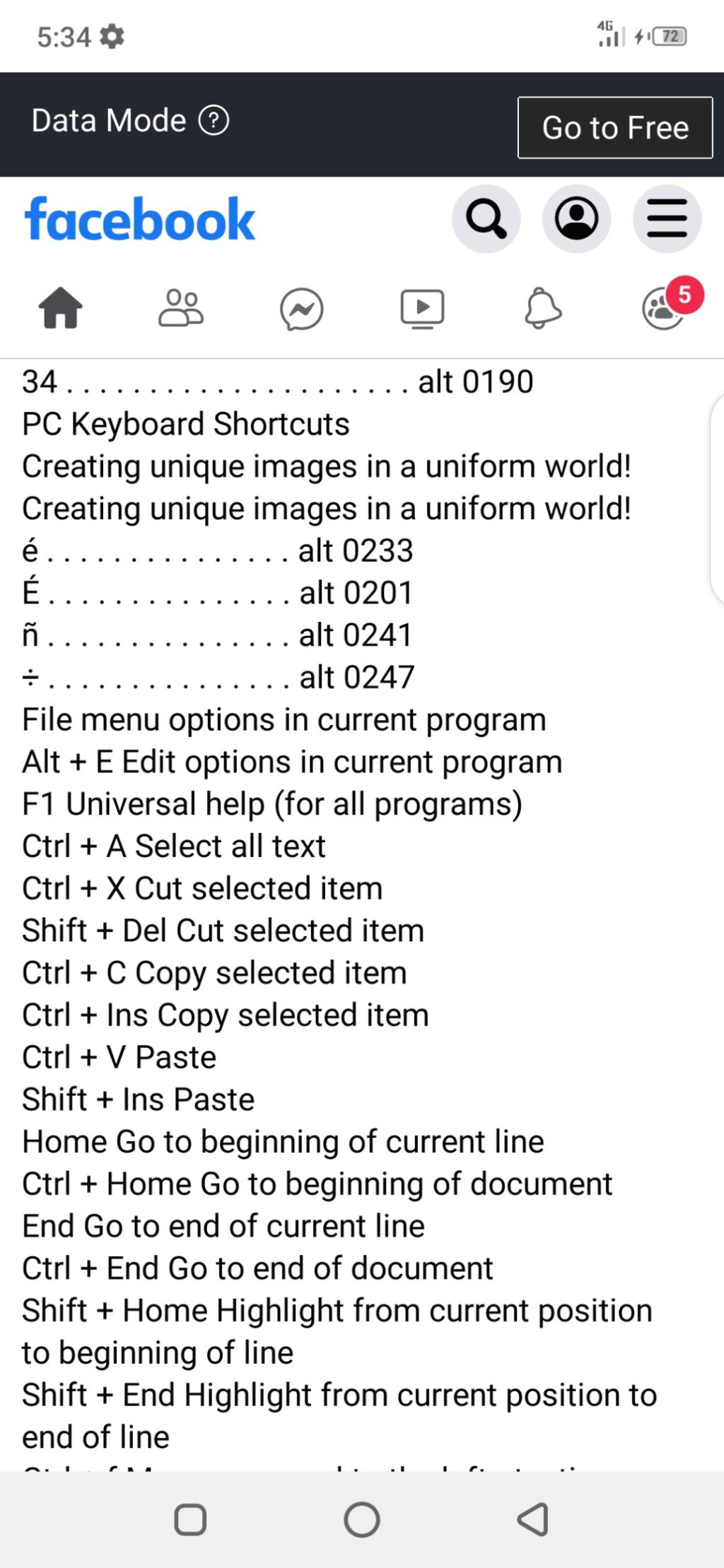Go to the Home feed tab

pyautogui.click(x=60, y=308)
